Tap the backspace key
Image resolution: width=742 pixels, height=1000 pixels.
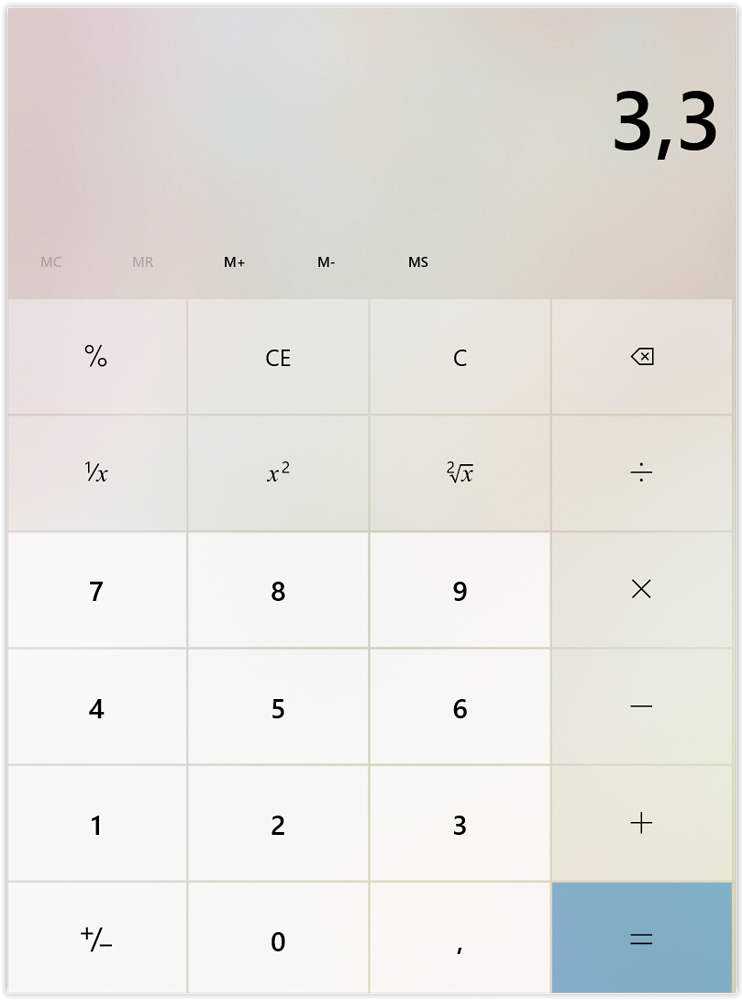pyautogui.click(x=641, y=357)
